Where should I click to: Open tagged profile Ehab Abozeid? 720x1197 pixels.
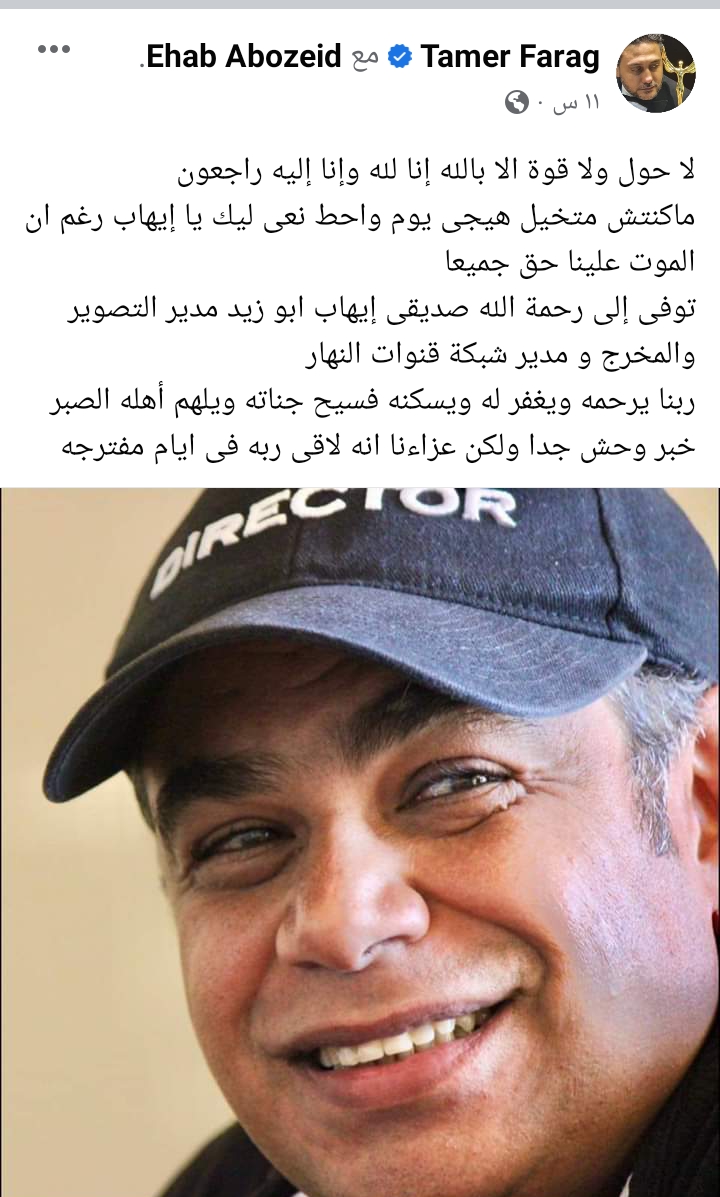[245, 56]
